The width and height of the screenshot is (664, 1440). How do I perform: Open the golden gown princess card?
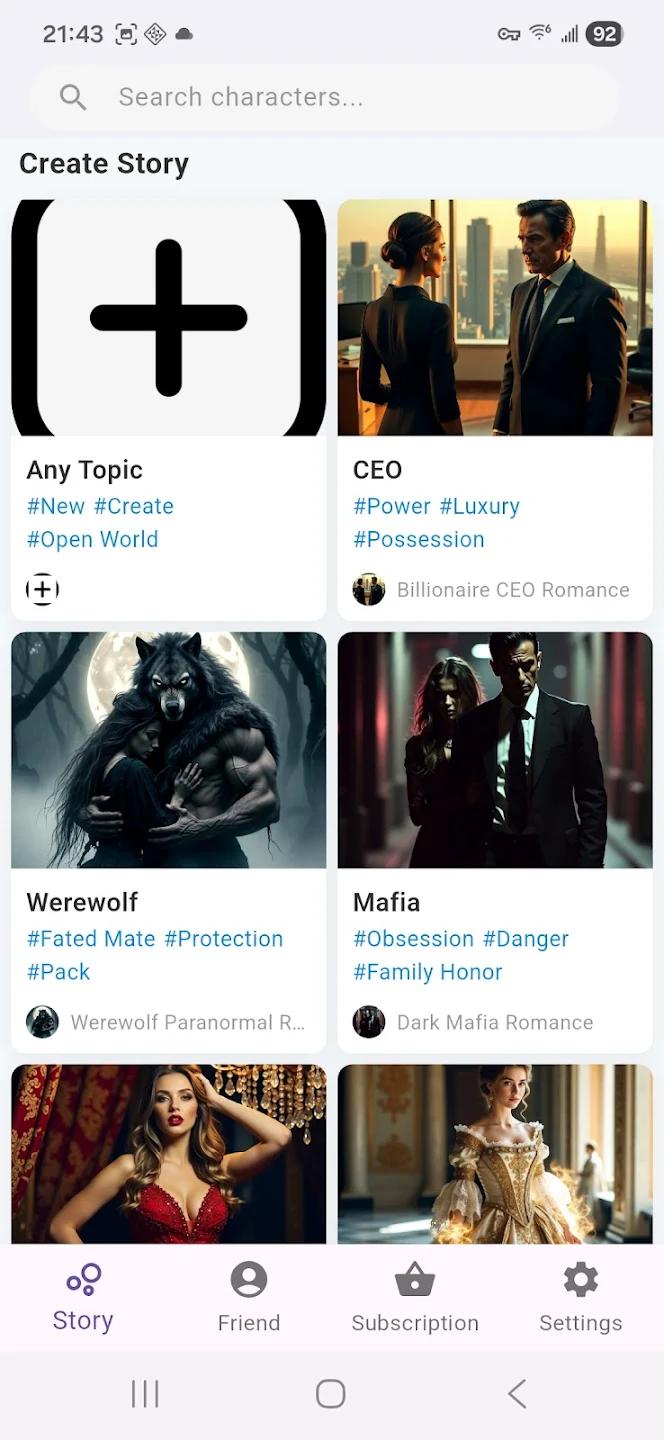[495, 1153]
